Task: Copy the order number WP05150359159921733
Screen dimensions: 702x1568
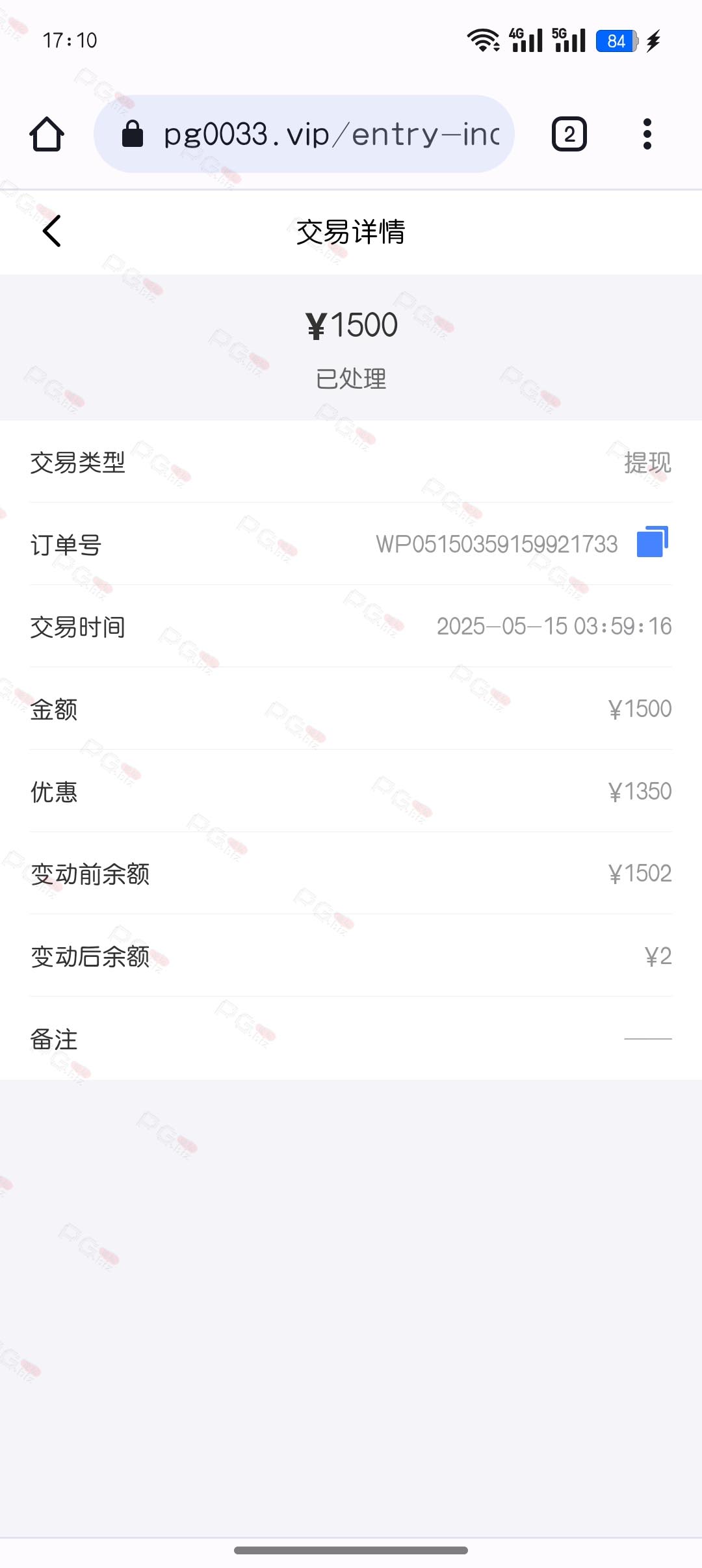Action: 653,542
